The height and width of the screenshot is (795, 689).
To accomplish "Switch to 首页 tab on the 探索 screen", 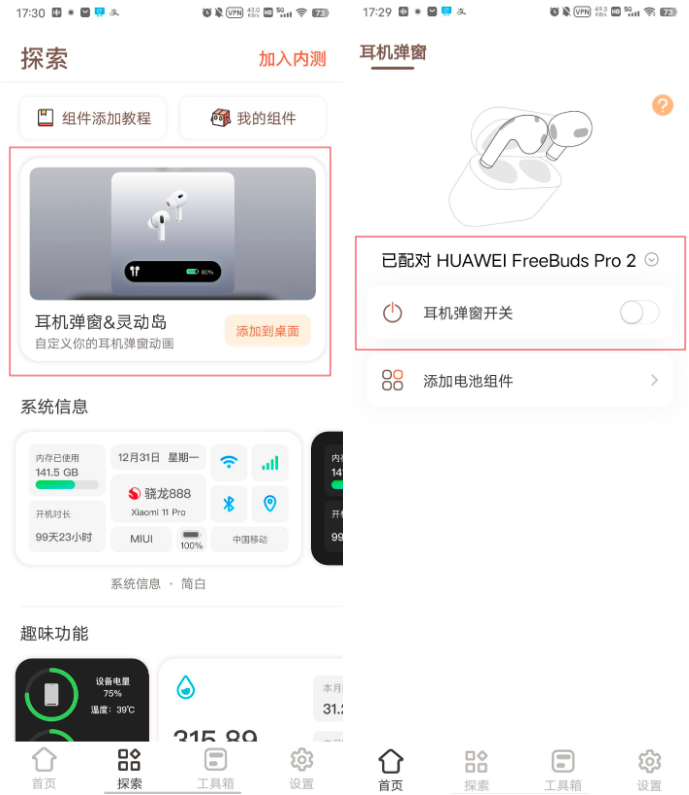I will pos(44,767).
